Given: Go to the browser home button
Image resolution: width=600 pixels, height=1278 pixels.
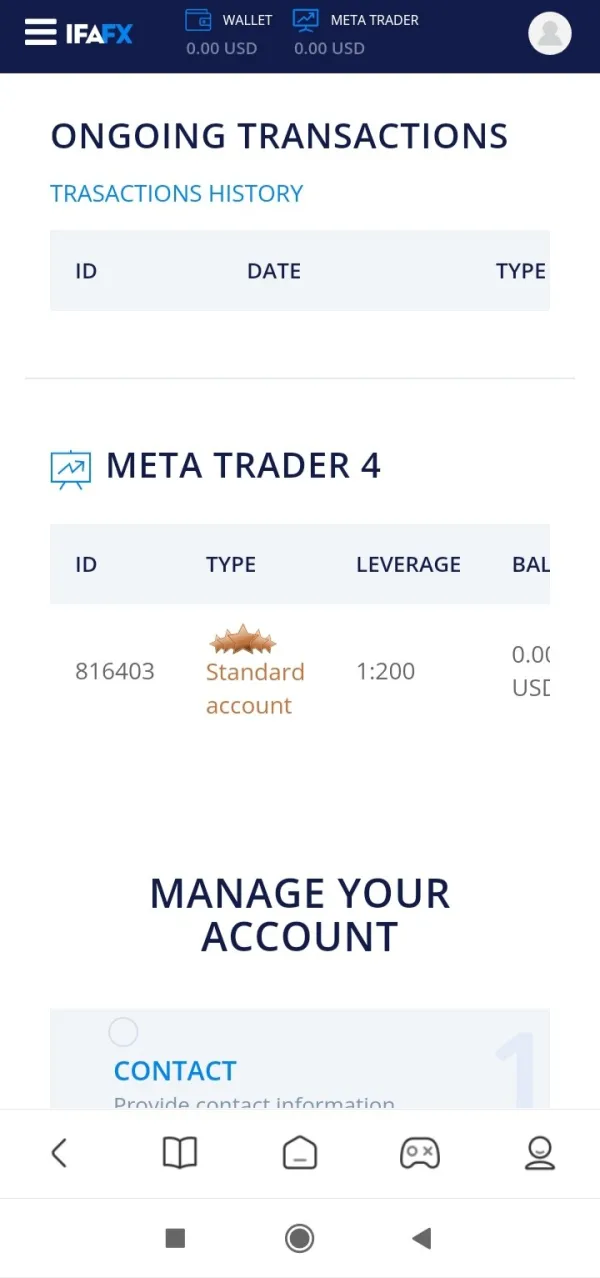Looking at the screenshot, I should (300, 1153).
